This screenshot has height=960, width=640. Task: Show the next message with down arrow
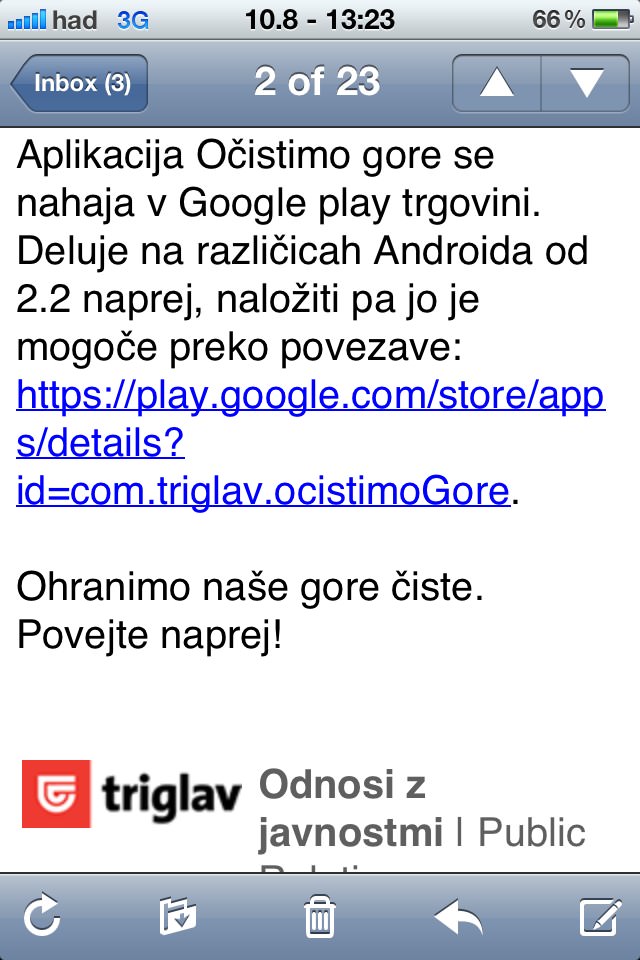pos(586,83)
